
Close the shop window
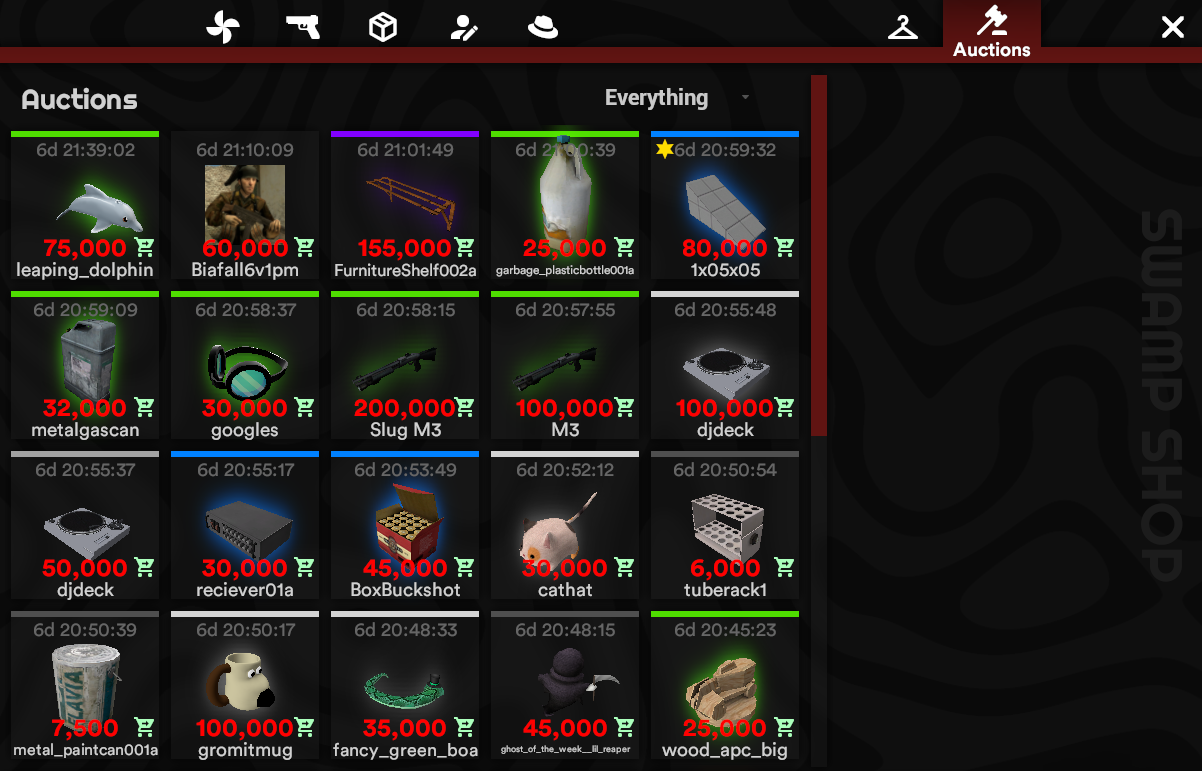[1172, 27]
